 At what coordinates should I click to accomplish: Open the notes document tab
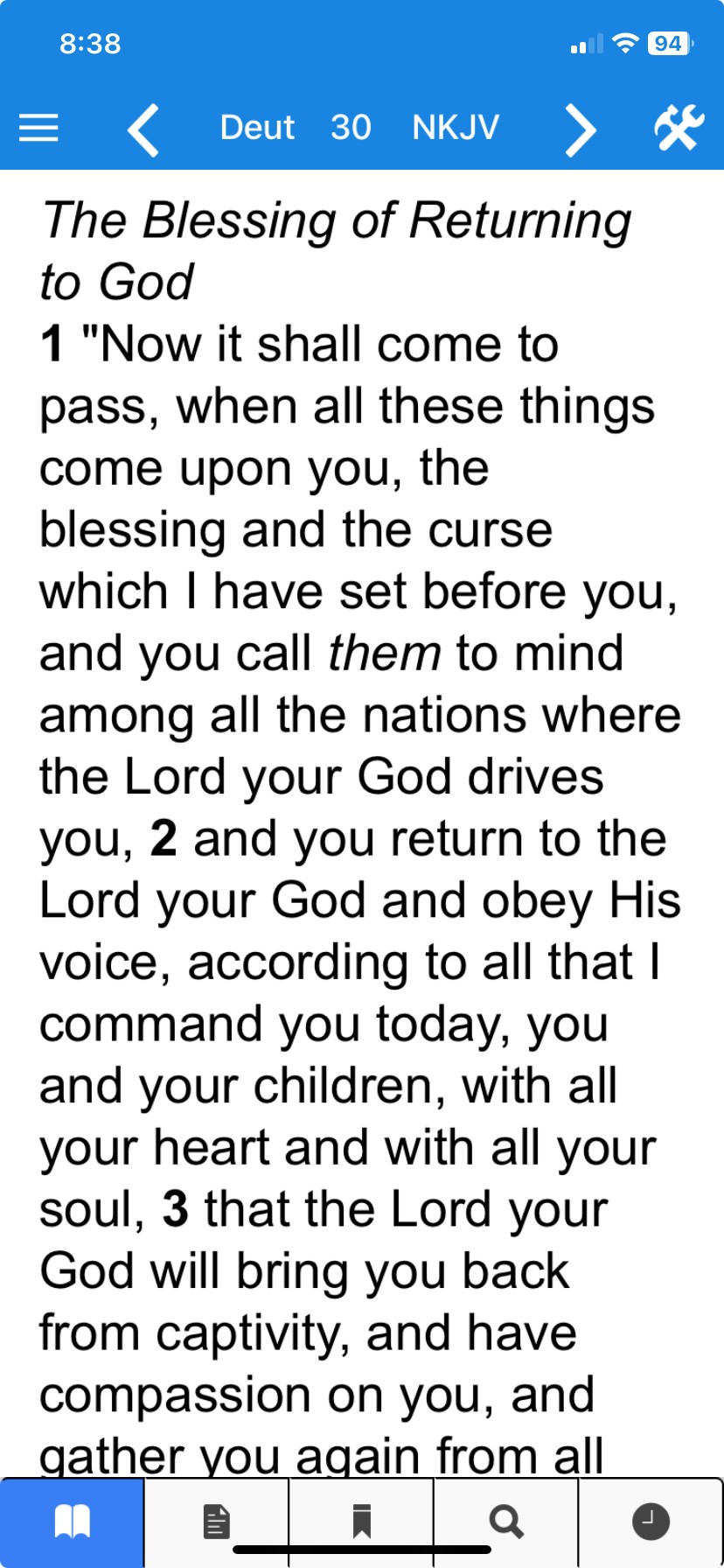[x=216, y=1521]
